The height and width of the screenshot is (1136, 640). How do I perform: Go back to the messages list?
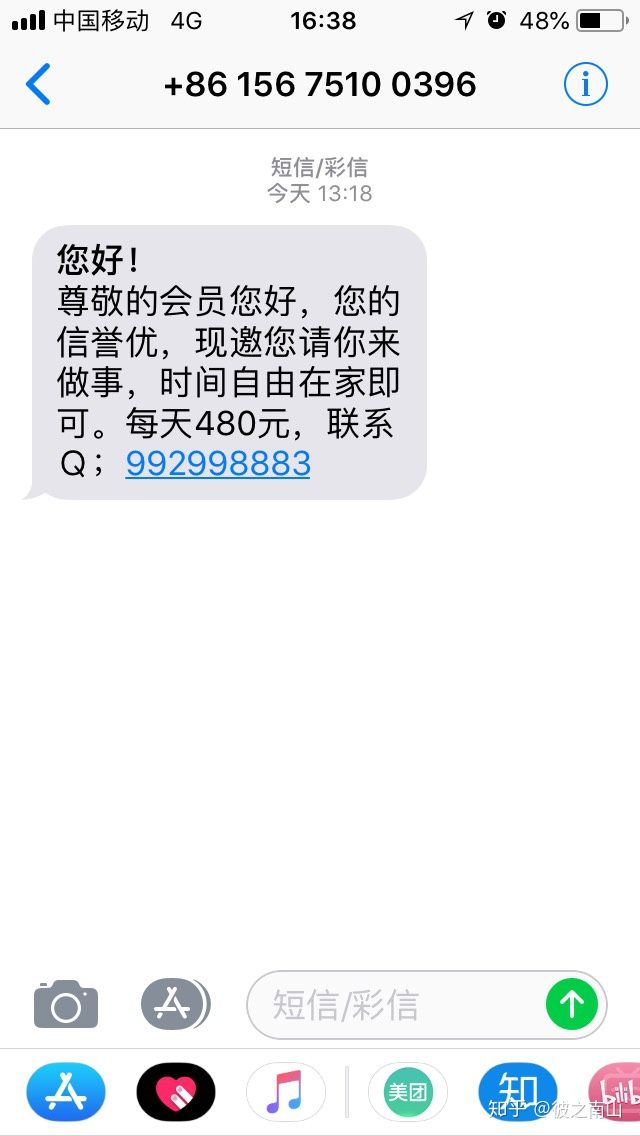pos(38,84)
